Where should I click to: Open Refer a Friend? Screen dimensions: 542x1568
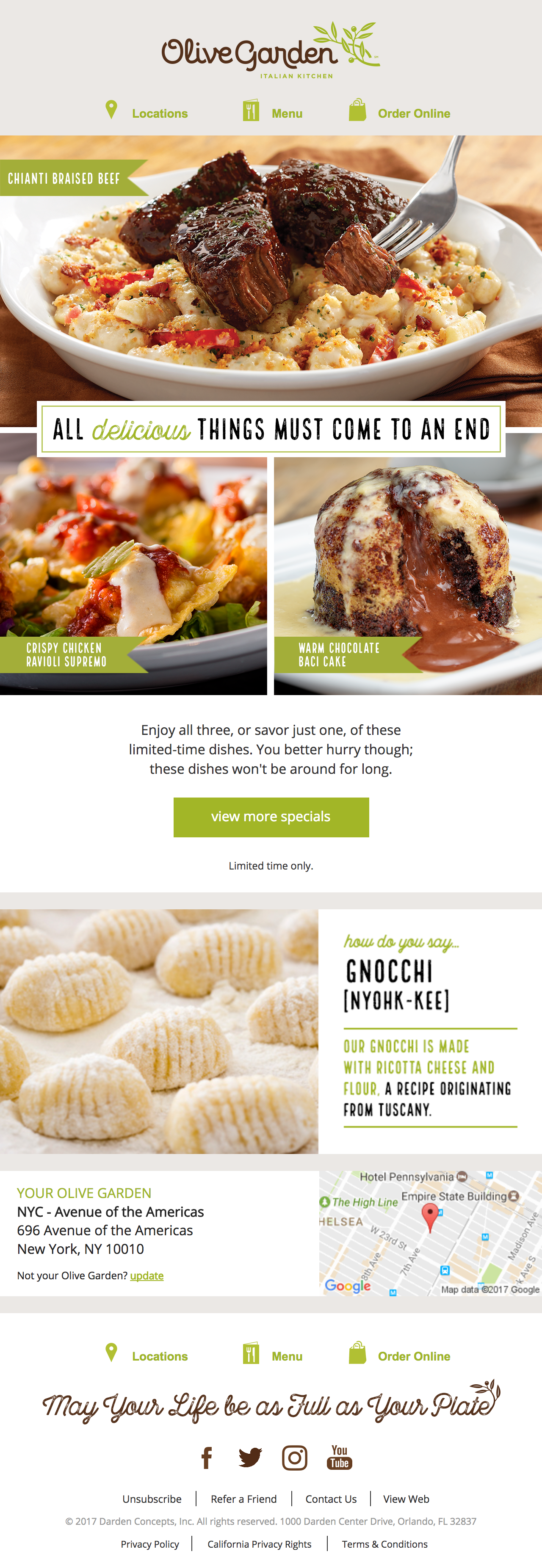[x=243, y=1499]
